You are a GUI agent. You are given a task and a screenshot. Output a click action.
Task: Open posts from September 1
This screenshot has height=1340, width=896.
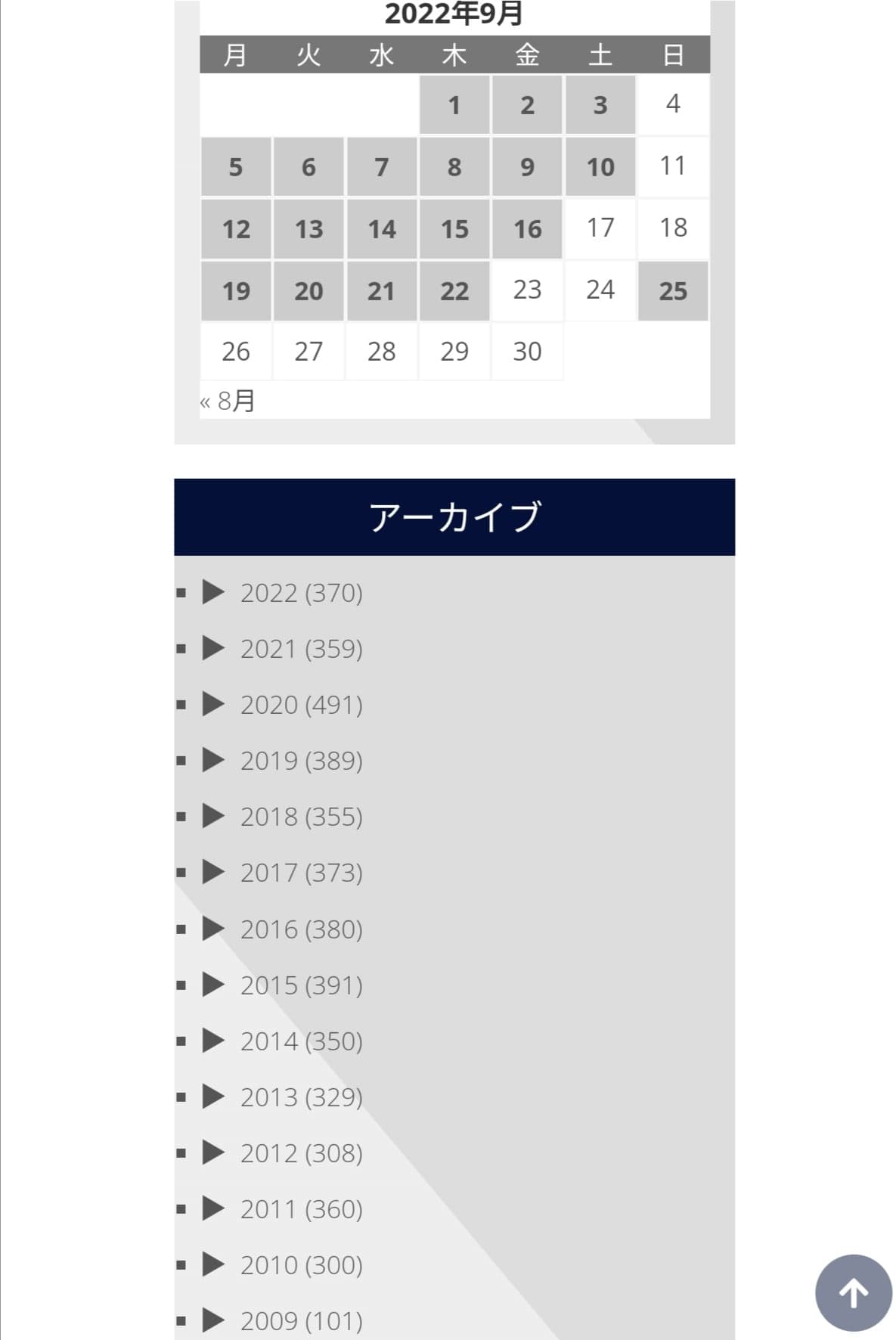pos(454,105)
